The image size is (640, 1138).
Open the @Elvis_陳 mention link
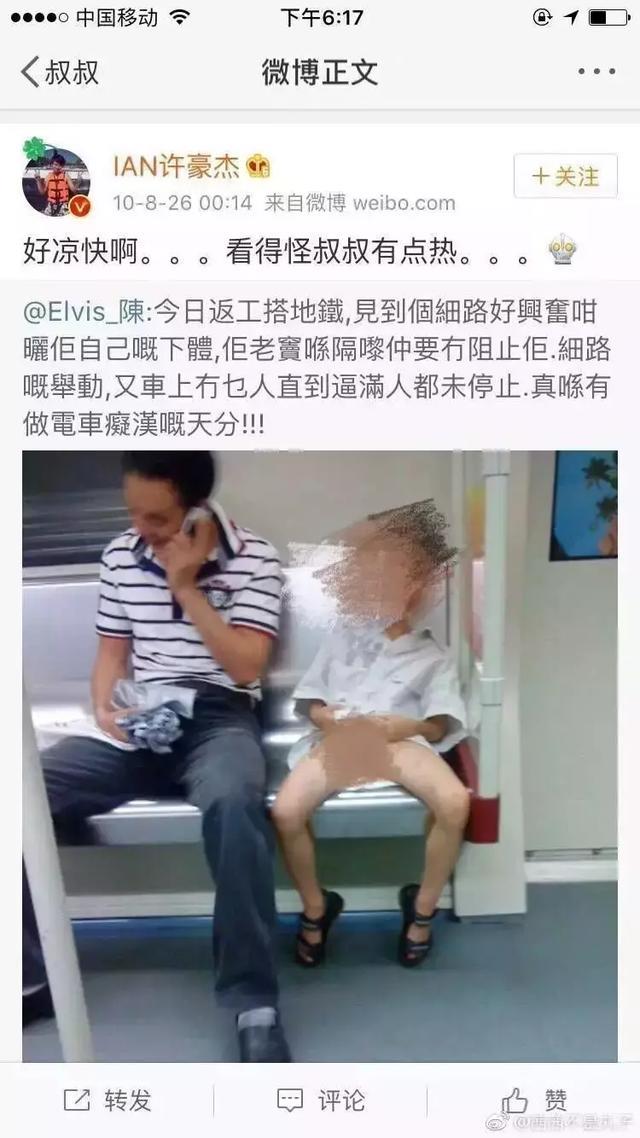click(x=84, y=313)
